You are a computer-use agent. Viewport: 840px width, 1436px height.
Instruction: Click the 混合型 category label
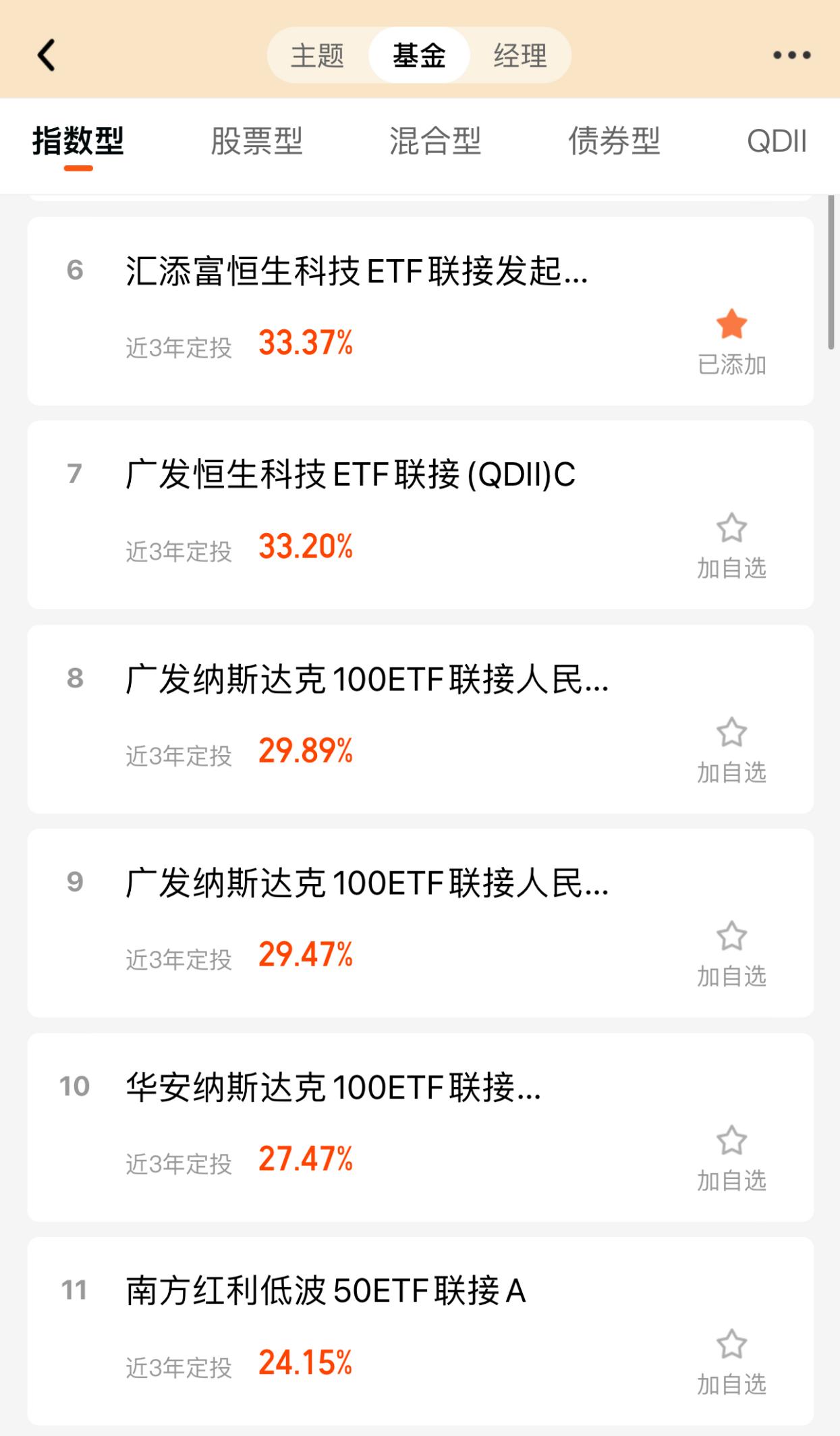point(436,140)
